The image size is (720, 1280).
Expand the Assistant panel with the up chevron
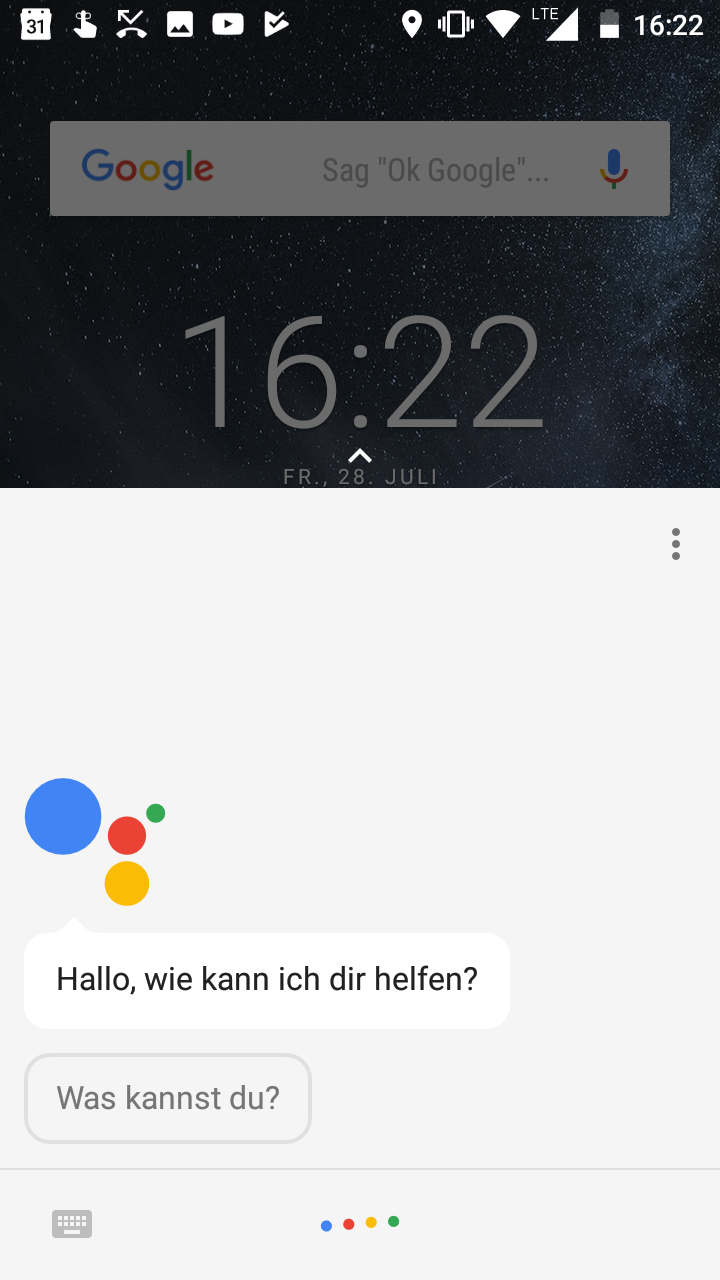click(x=360, y=456)
